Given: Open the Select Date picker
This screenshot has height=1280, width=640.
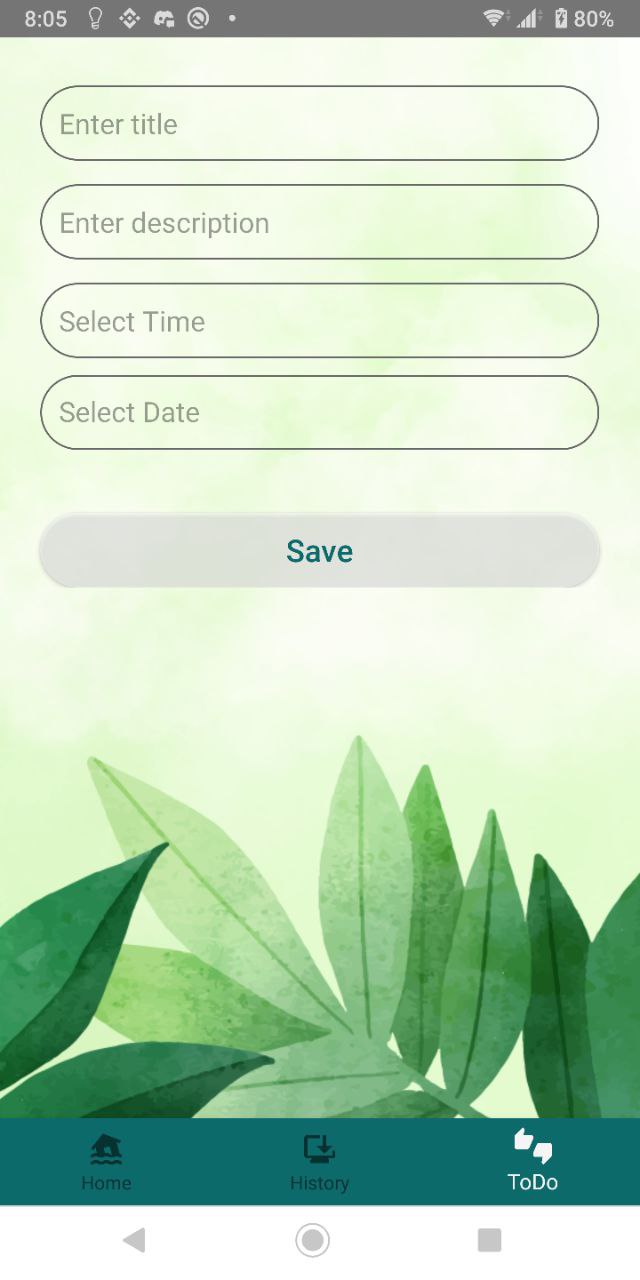Looking at the screenshot, I should (x=319, y=412).
